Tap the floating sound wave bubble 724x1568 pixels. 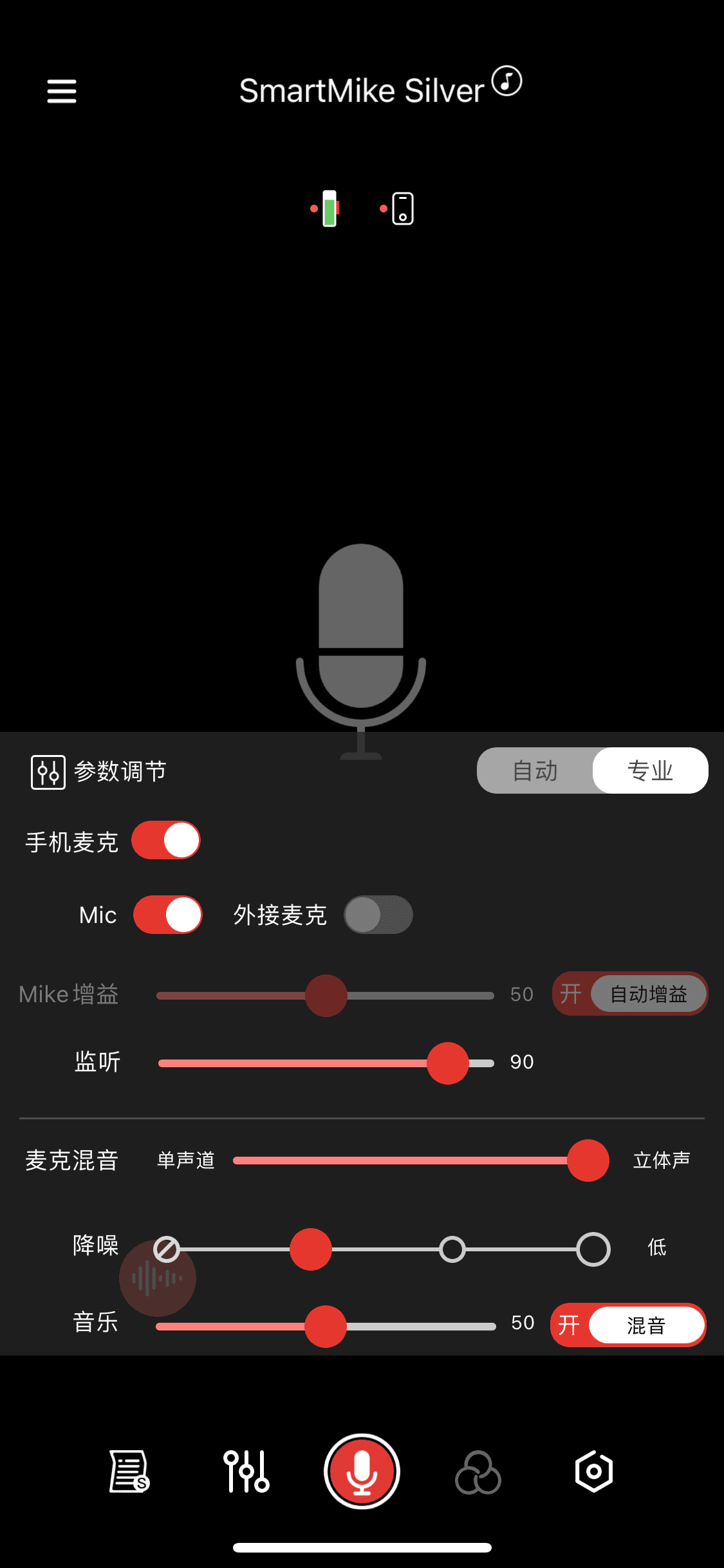[158, 1278]
